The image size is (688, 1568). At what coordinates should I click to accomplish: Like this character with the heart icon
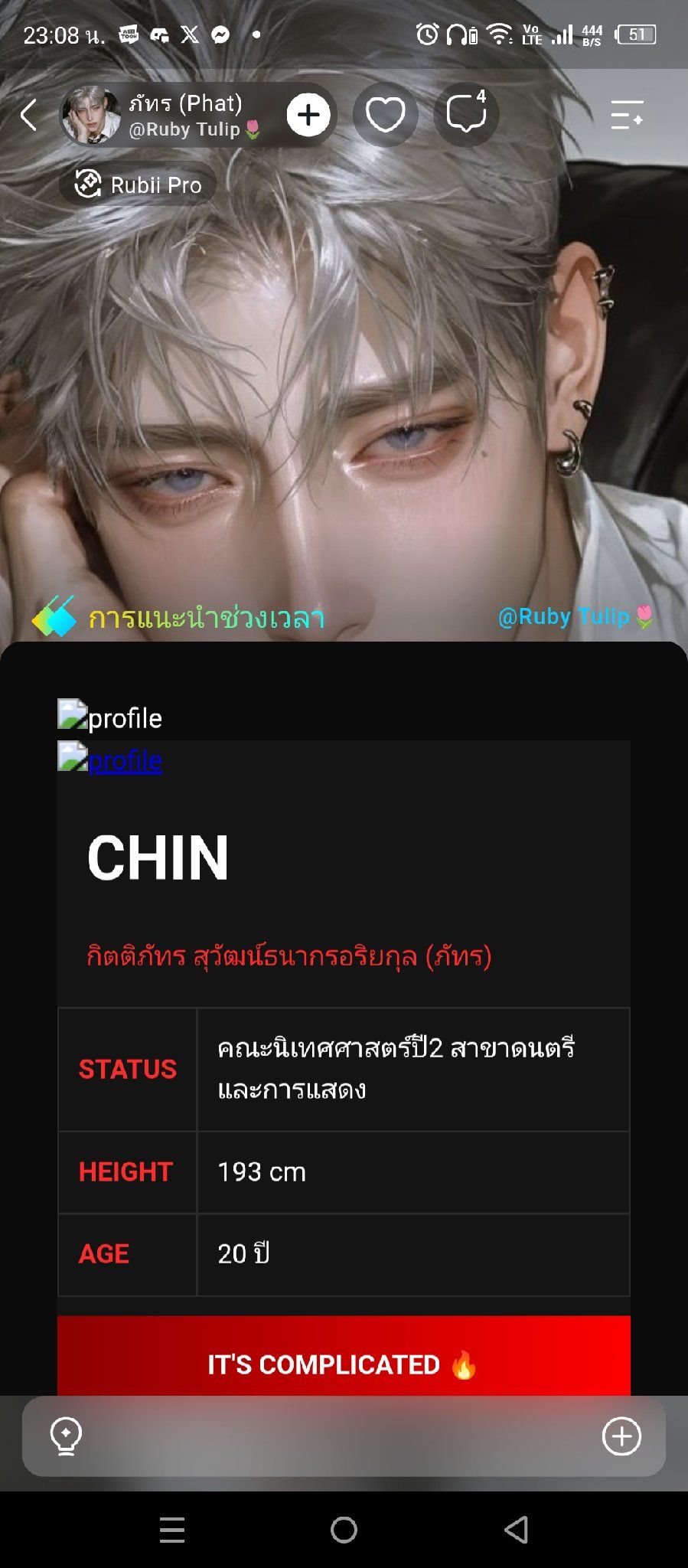tap(385, 115)
